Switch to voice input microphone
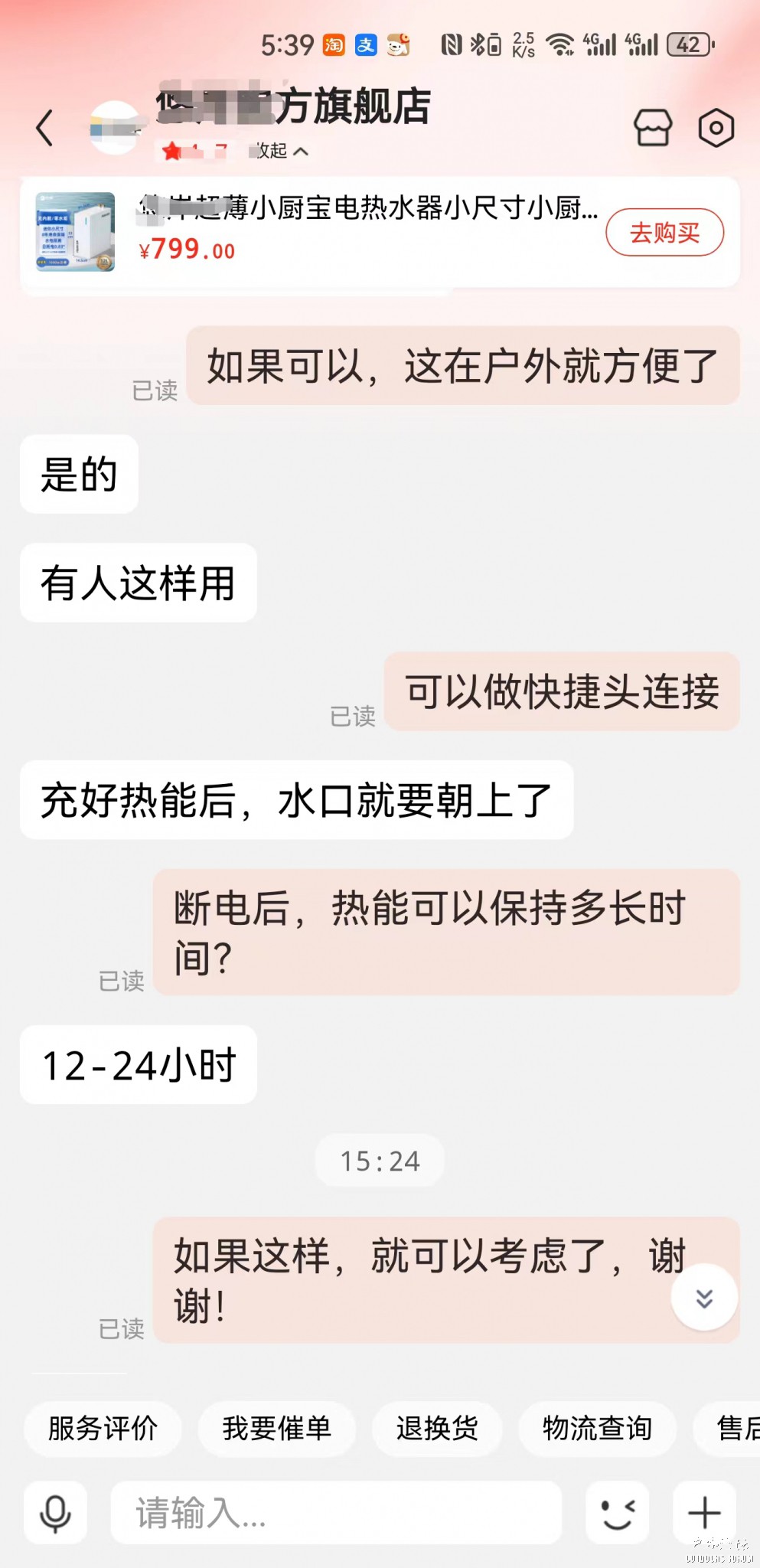Screen dimensions: 760x1568 point(55,1513)
